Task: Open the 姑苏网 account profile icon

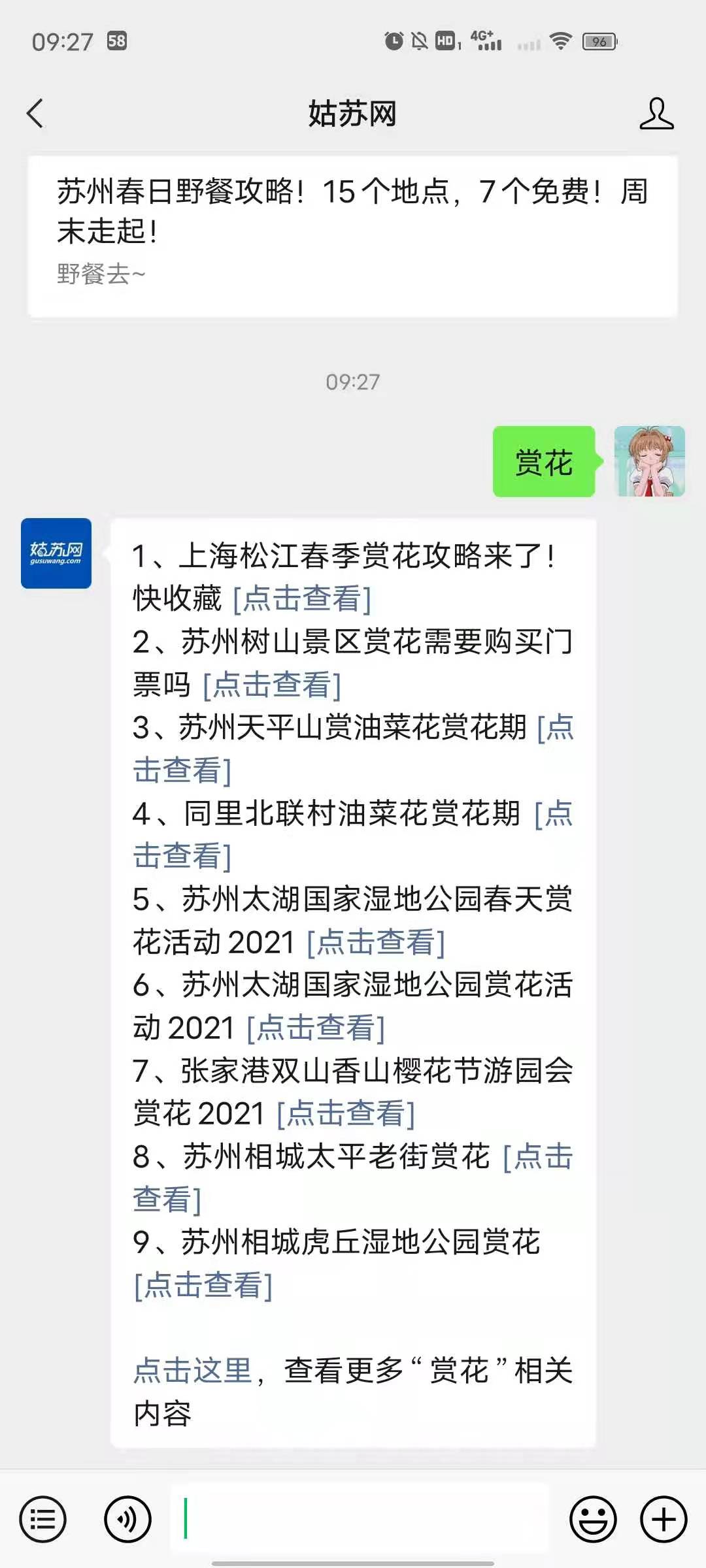Action: (x=656, y=114)
